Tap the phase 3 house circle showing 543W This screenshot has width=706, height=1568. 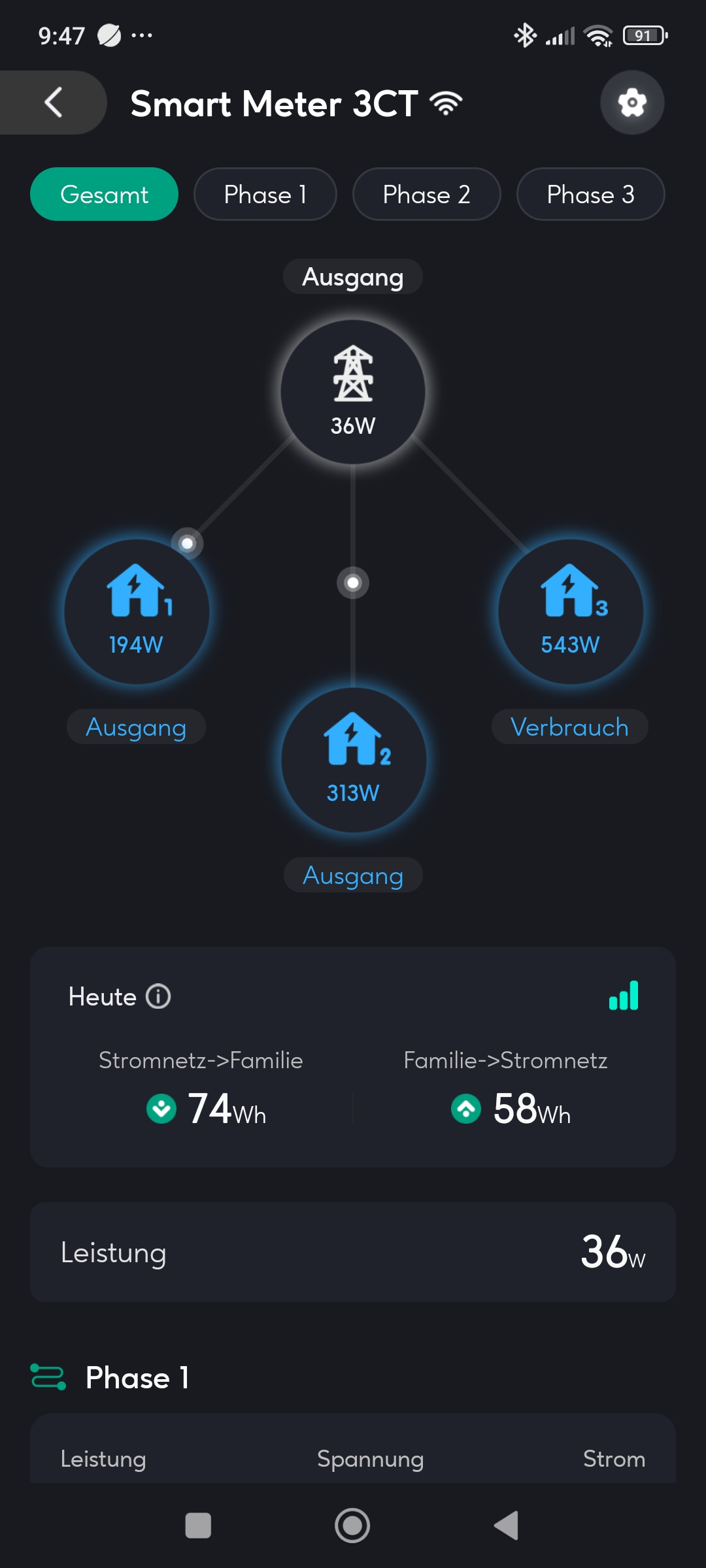click(x=571, y=612)
